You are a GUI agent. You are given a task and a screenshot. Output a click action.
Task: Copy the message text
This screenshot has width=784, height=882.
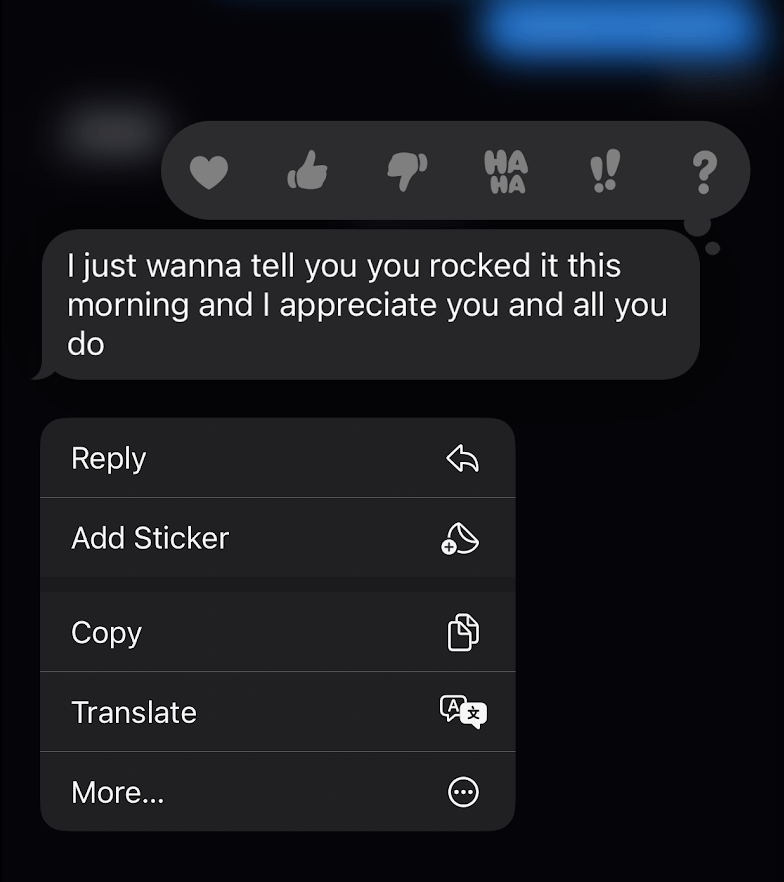[277, 632]
